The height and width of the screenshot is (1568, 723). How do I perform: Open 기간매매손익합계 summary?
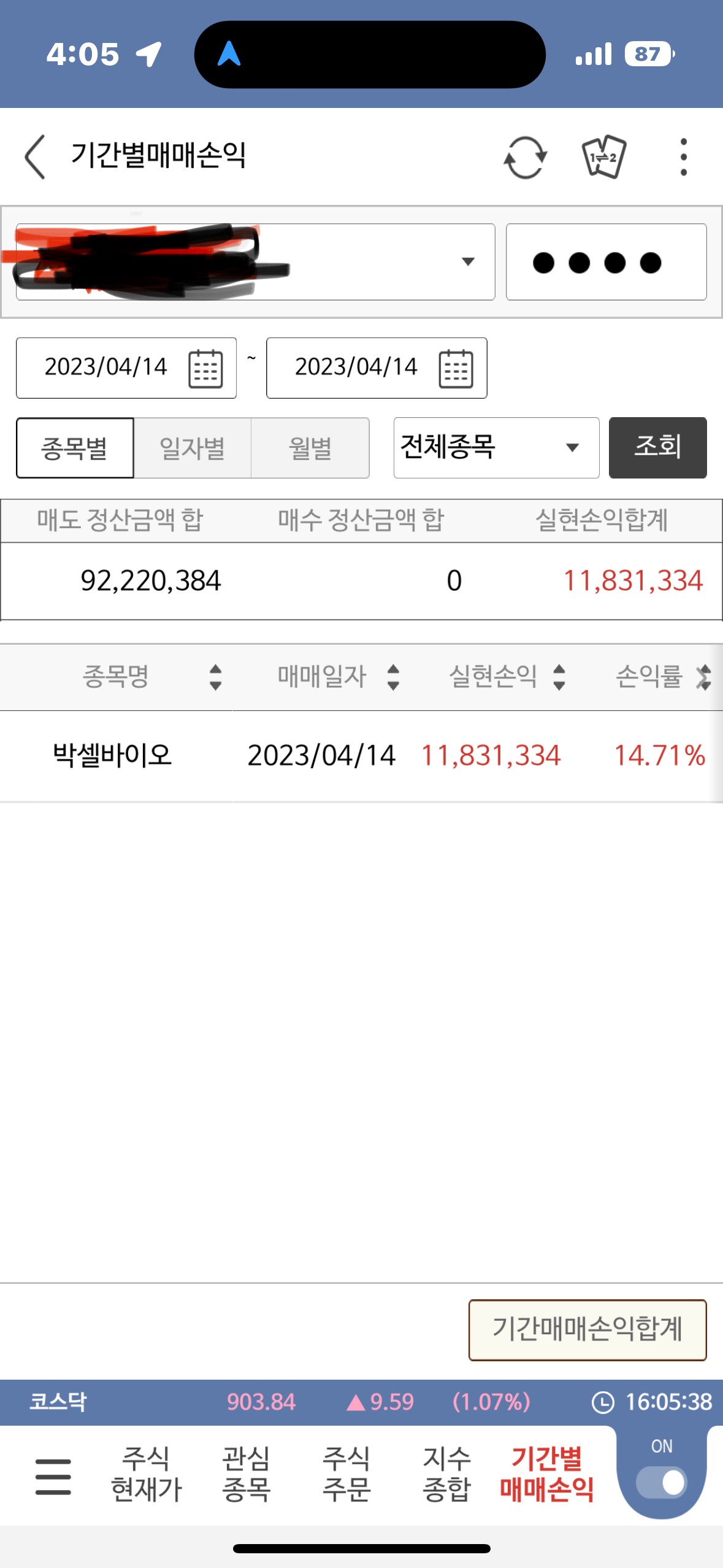587,1330
